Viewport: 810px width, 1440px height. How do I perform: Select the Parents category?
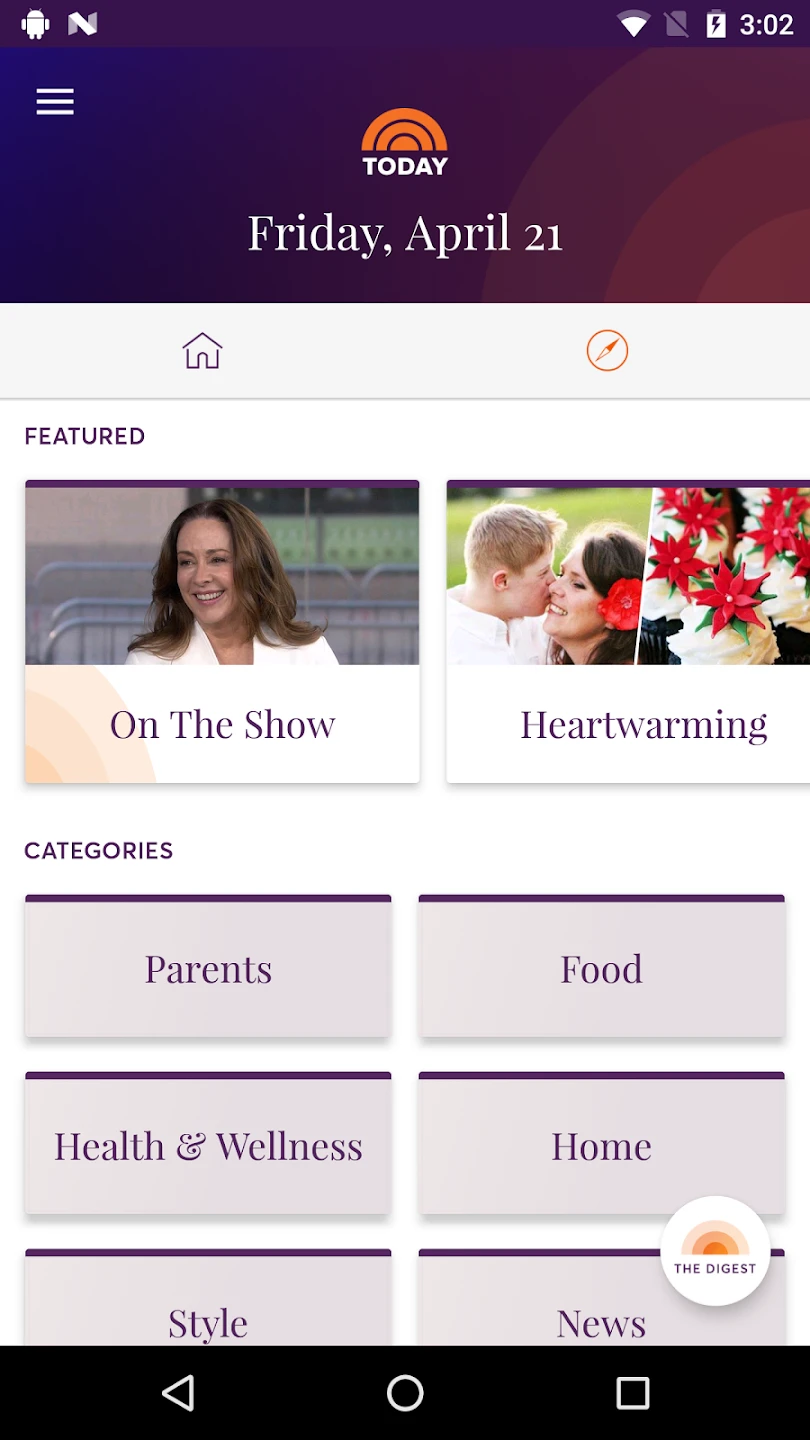tap(208, 968)
